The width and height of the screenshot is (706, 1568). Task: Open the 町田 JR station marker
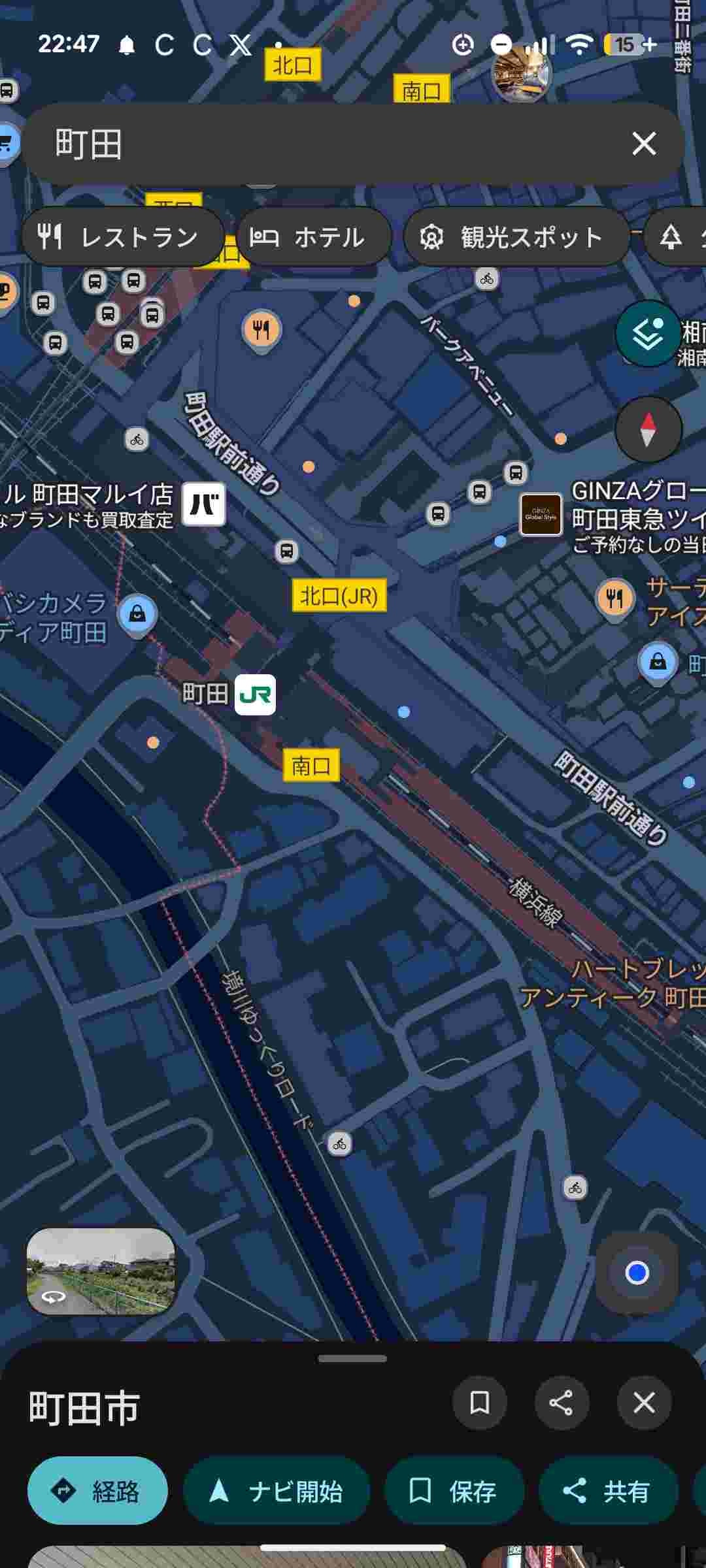pos(255,694)
